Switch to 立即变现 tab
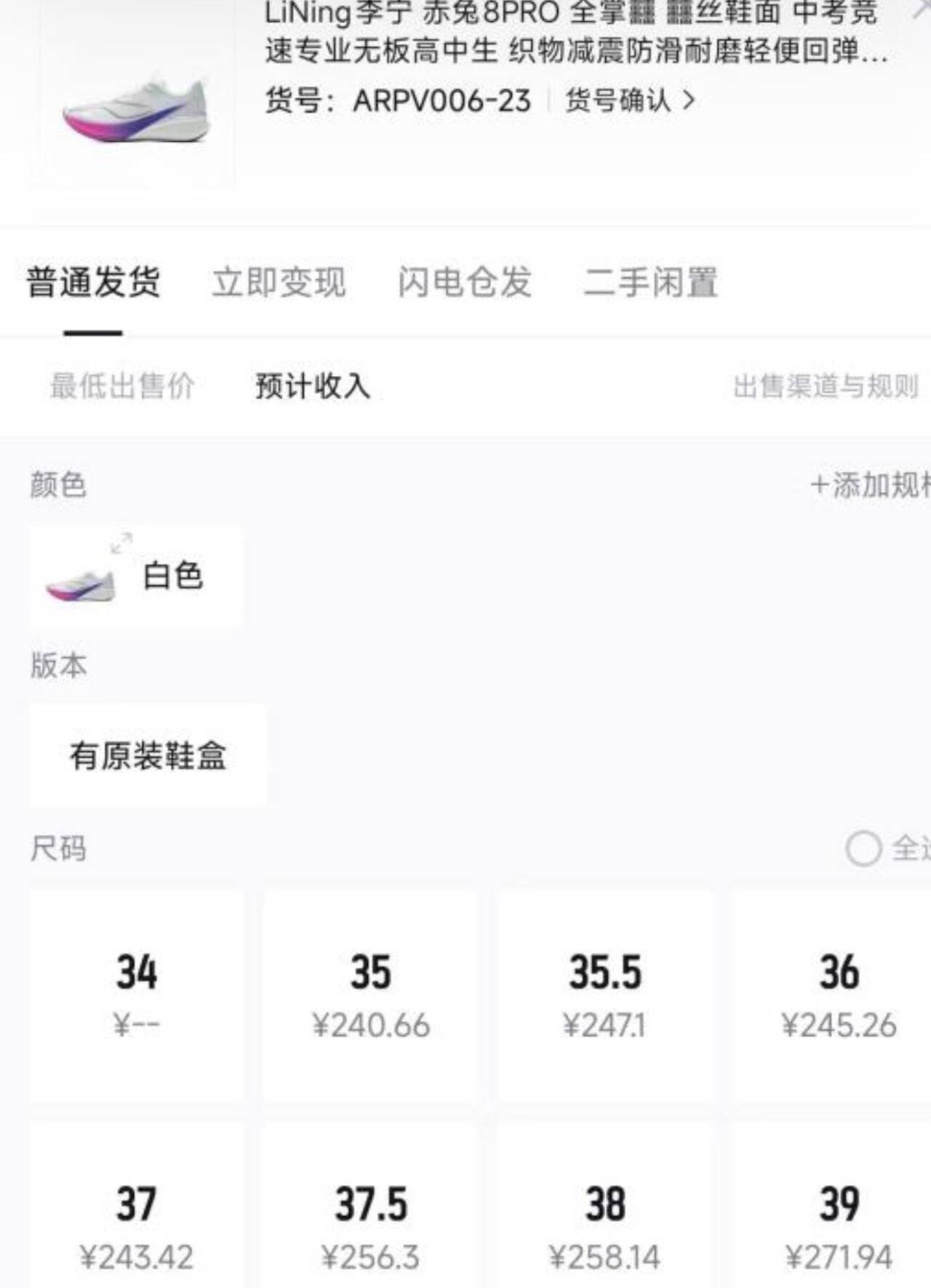931x1288 pixels. coord(279,282)
